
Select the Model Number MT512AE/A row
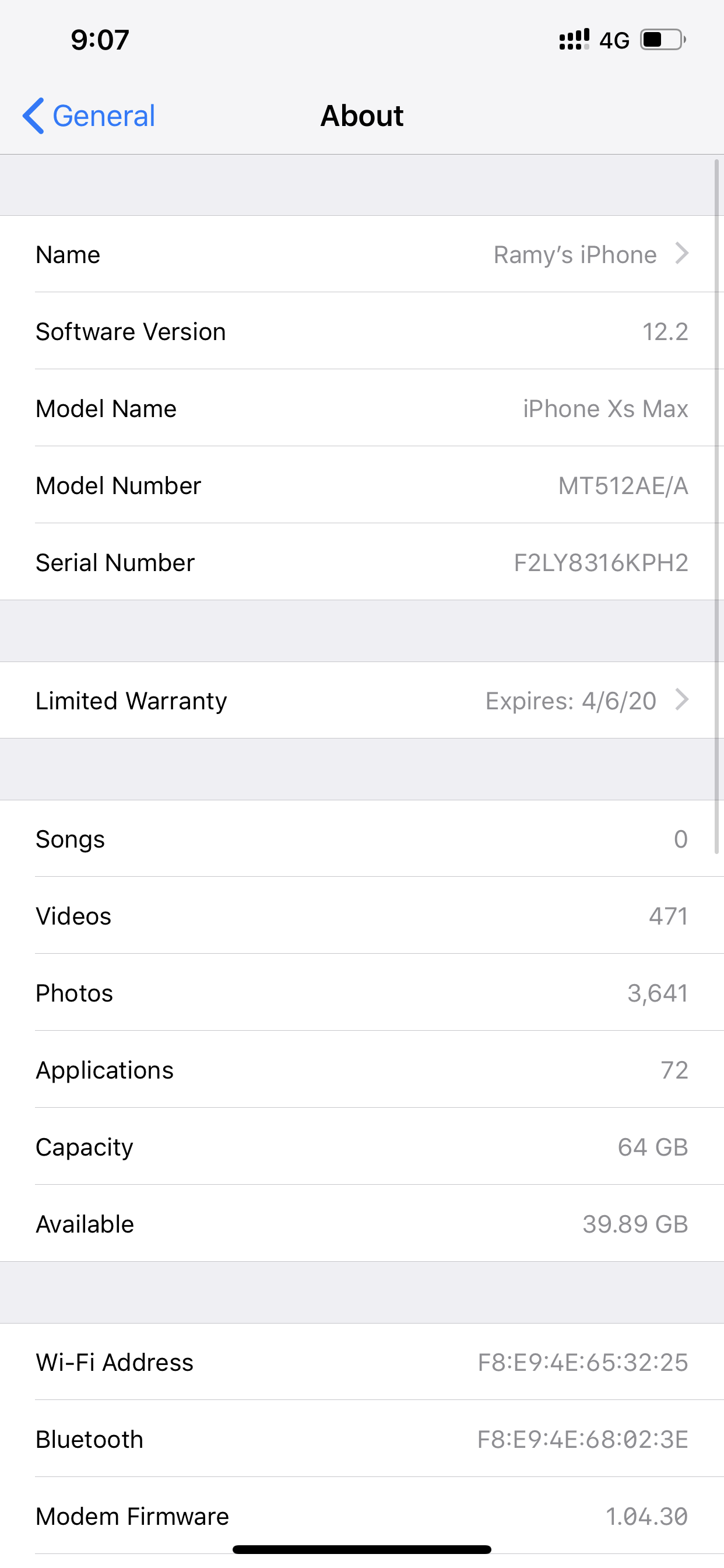point(362,485)
